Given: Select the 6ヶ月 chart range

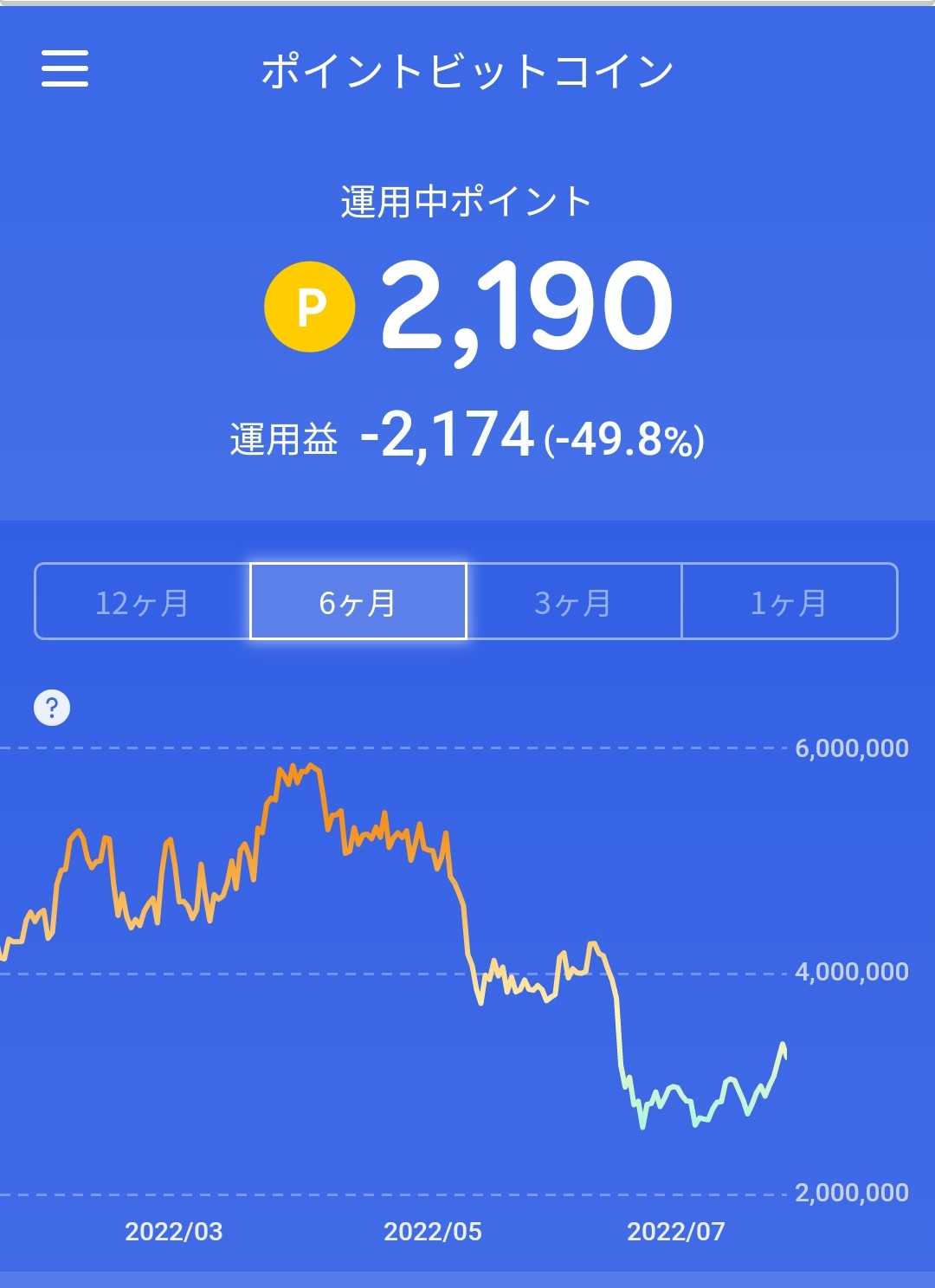Looking at the screenshot, I should (x=358, y=602).
